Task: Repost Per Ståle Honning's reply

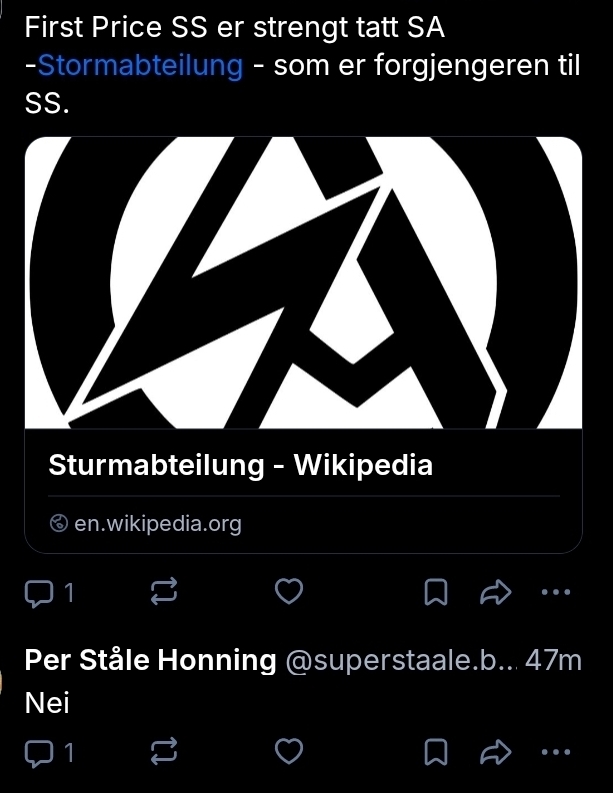Action: (163, 753)
